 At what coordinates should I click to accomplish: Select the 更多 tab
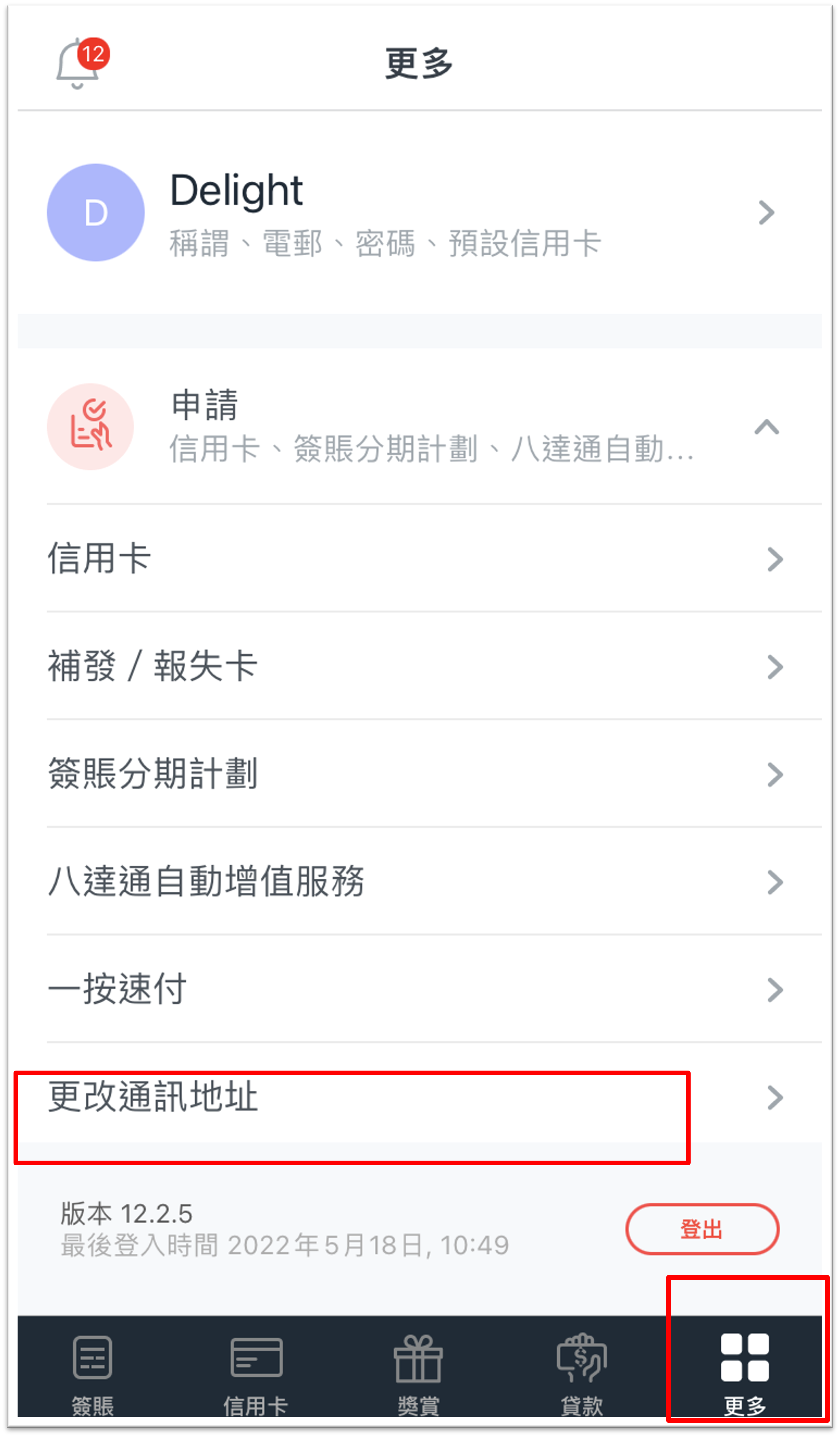click(x=745, y=1372)
